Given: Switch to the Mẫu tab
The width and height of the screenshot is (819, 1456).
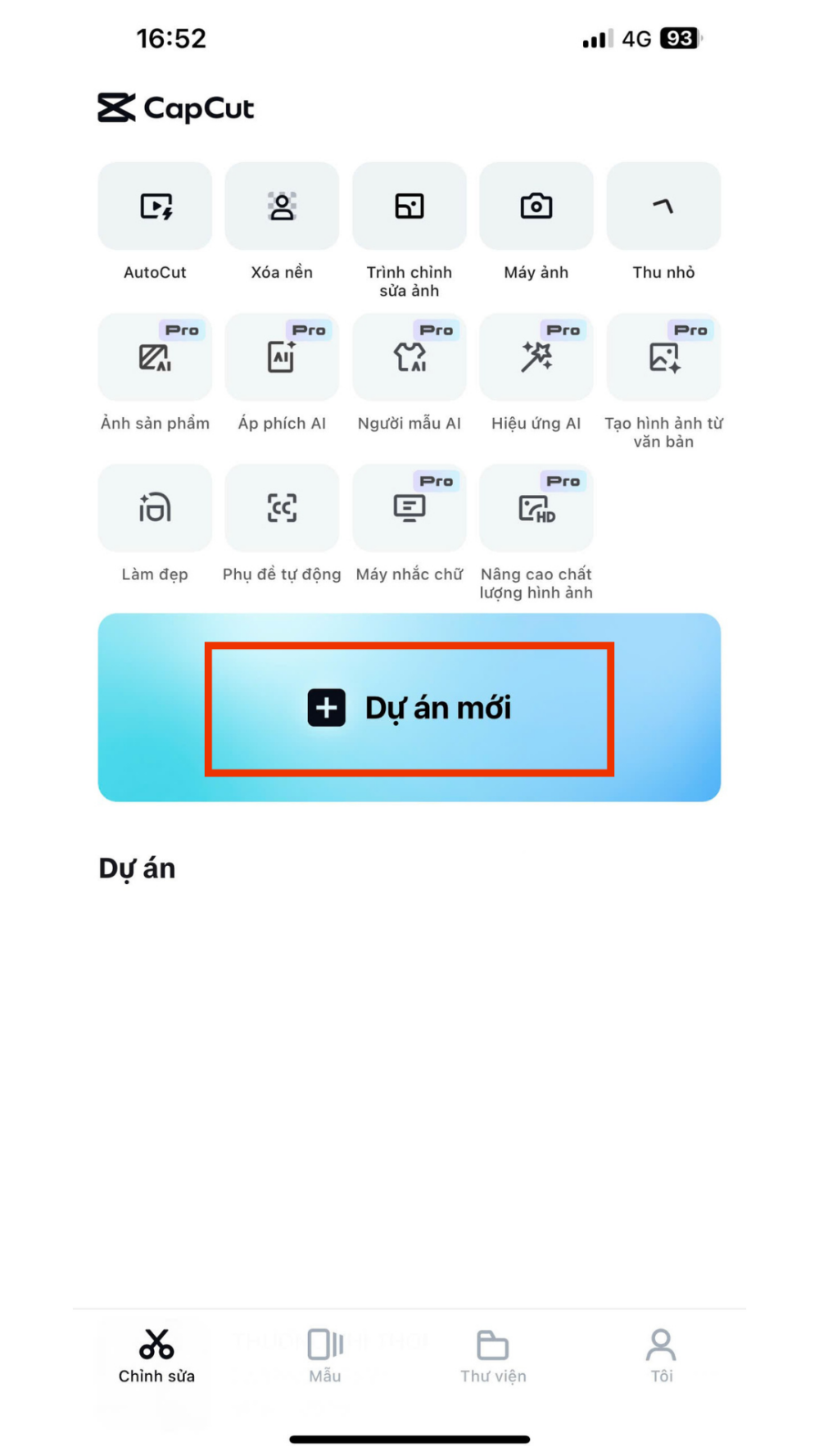Looking at the screenshot, I should coord(325,1355).
